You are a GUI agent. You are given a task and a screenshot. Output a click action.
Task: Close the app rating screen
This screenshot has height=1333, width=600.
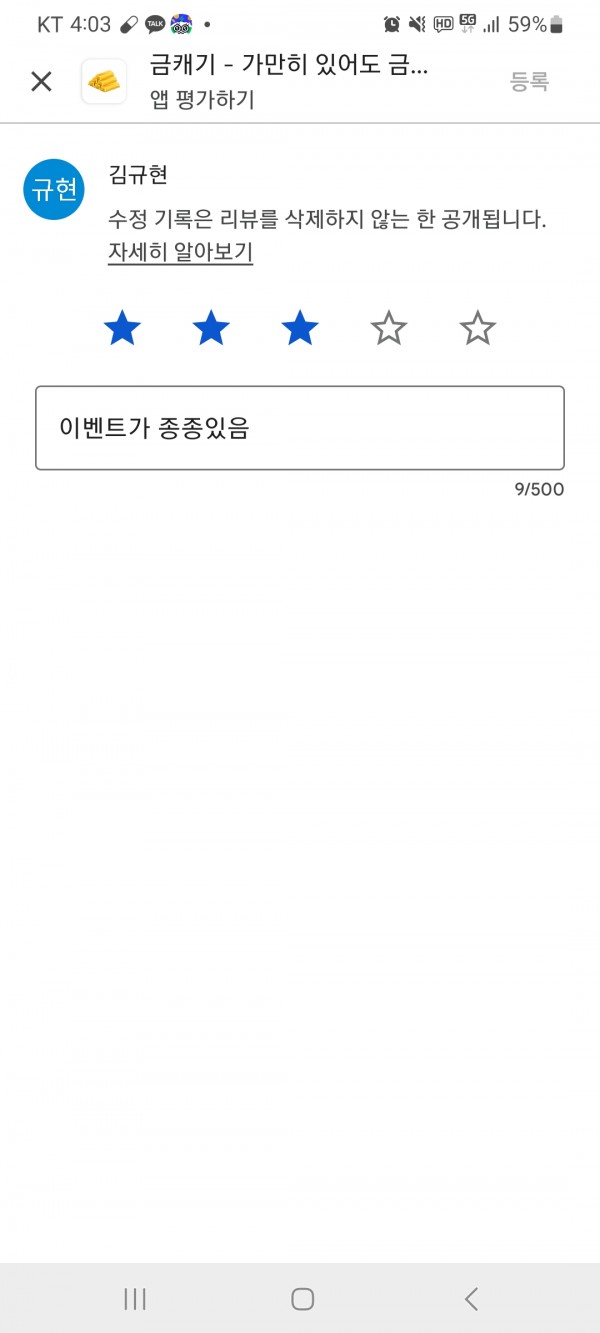tap(41, 82)
